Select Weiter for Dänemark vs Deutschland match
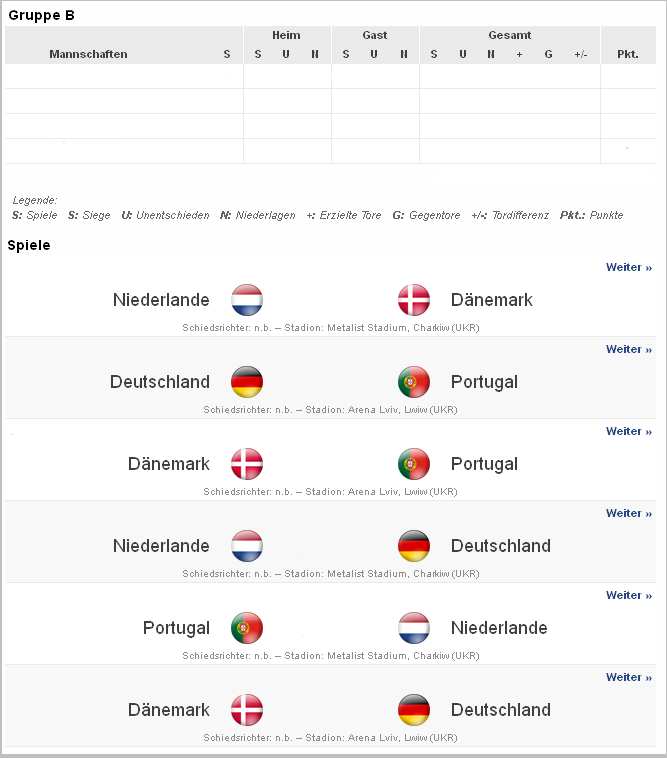This screenshot has width=667, height=758. point(628,678)
